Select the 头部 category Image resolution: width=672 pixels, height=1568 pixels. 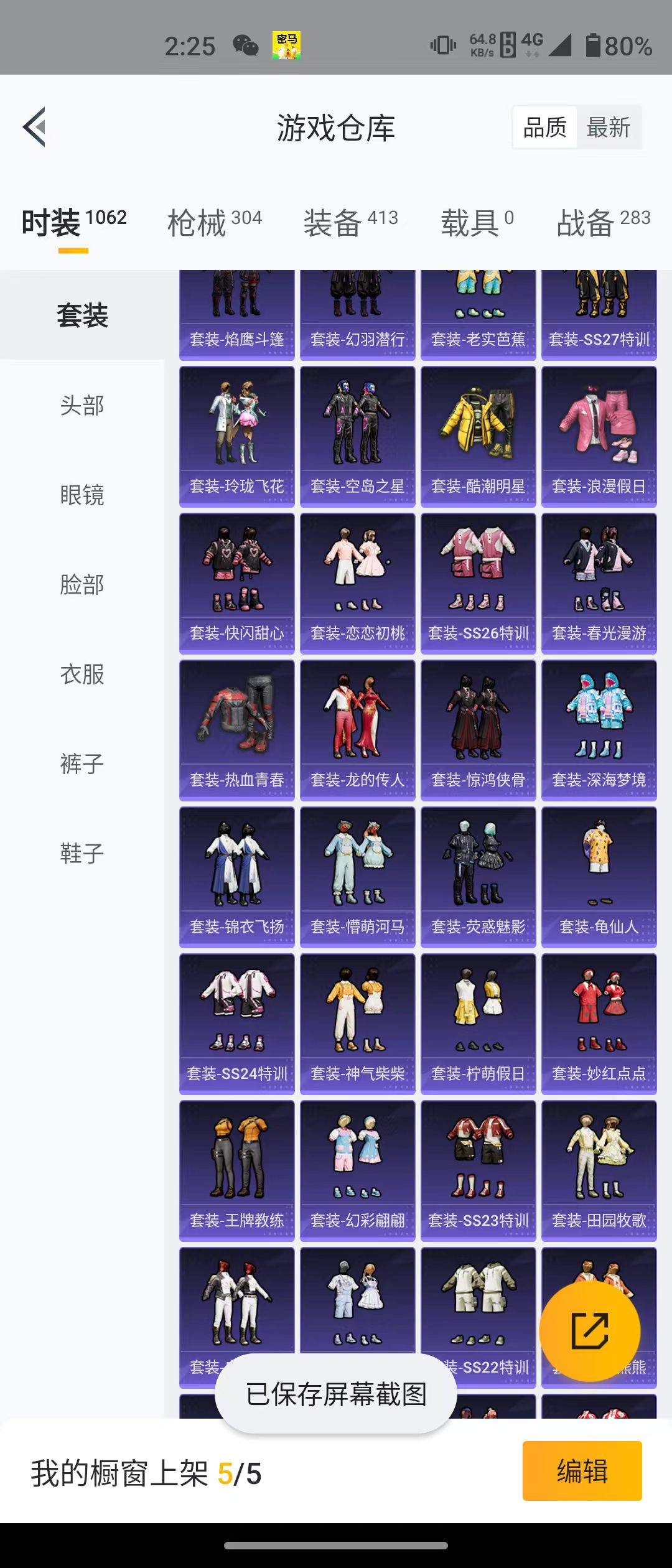tap(82, 406)
